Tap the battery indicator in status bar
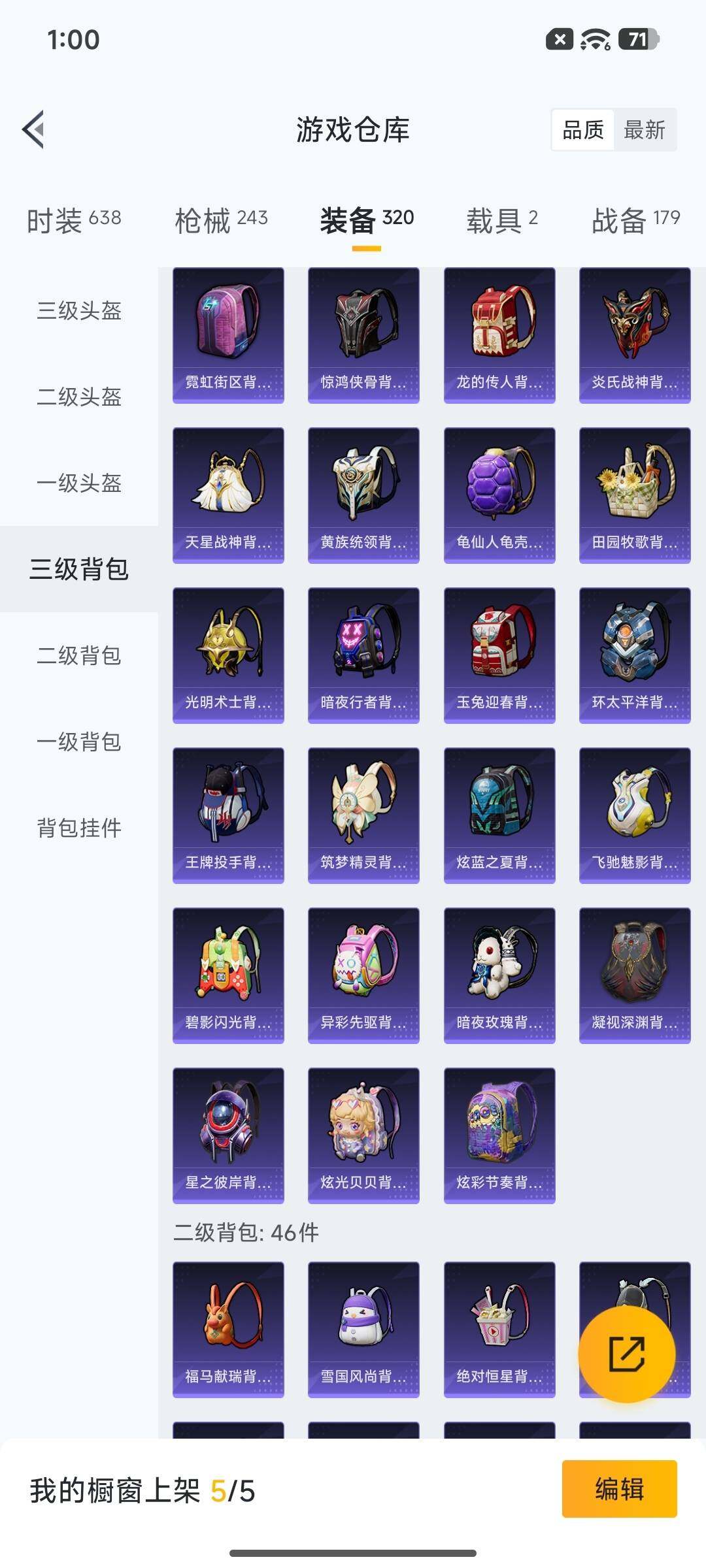Viewport: 706px width, 1568px height. [x=639, y=41]
